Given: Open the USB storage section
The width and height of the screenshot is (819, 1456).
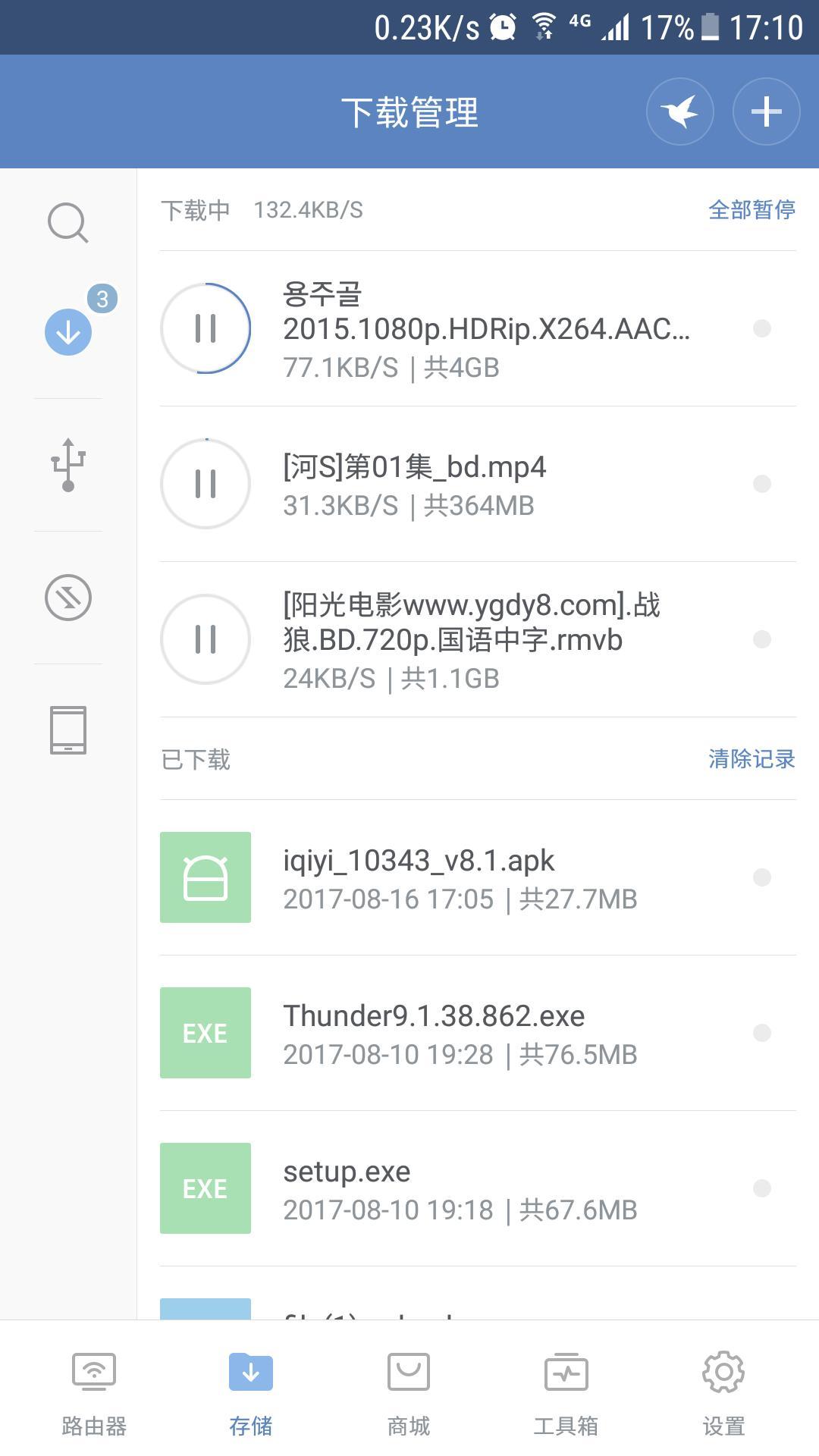Looking at the screenshot, I should pos(68,465).
